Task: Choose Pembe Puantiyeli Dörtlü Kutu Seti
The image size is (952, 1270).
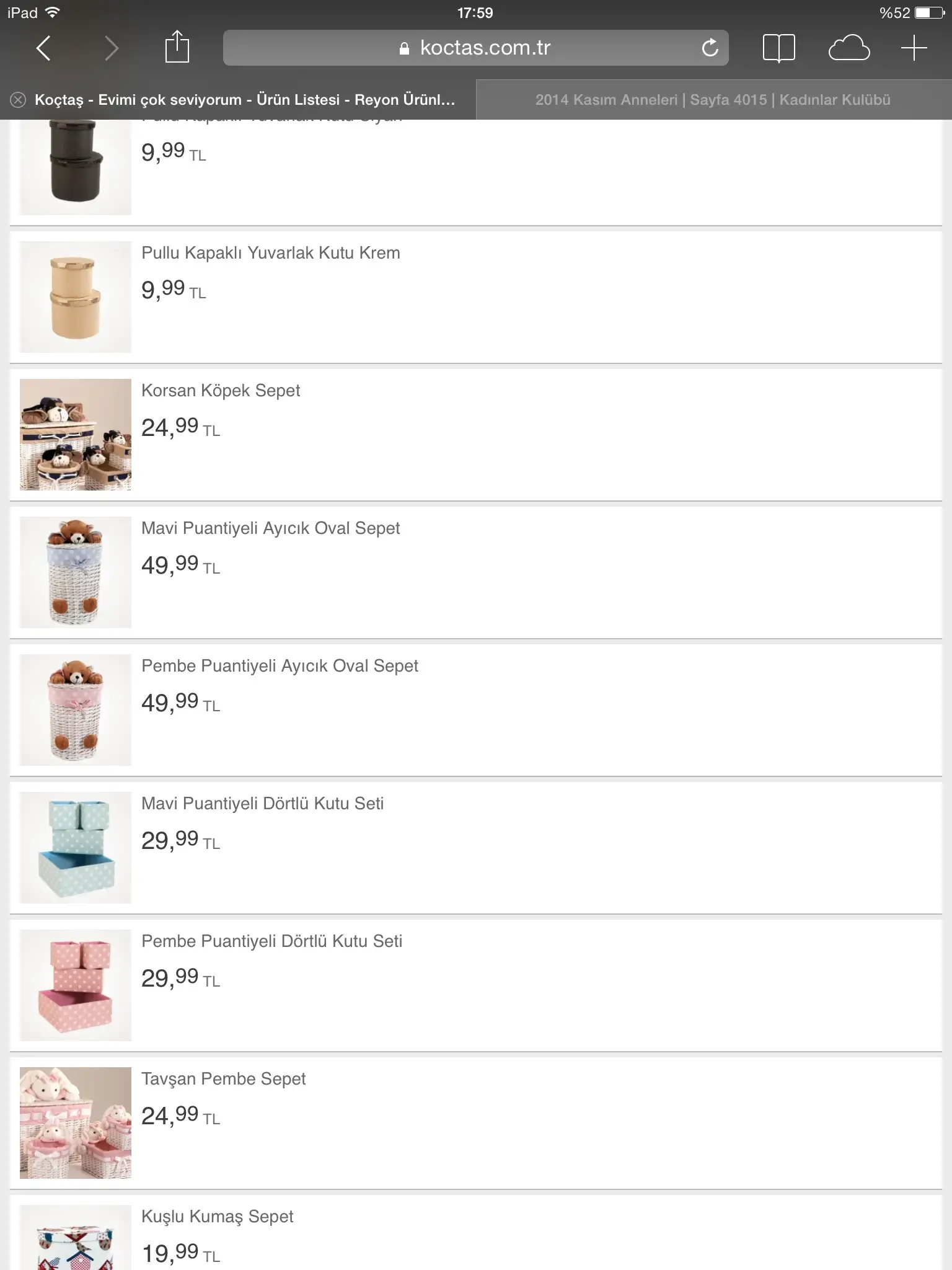Action: click(271, 941)
